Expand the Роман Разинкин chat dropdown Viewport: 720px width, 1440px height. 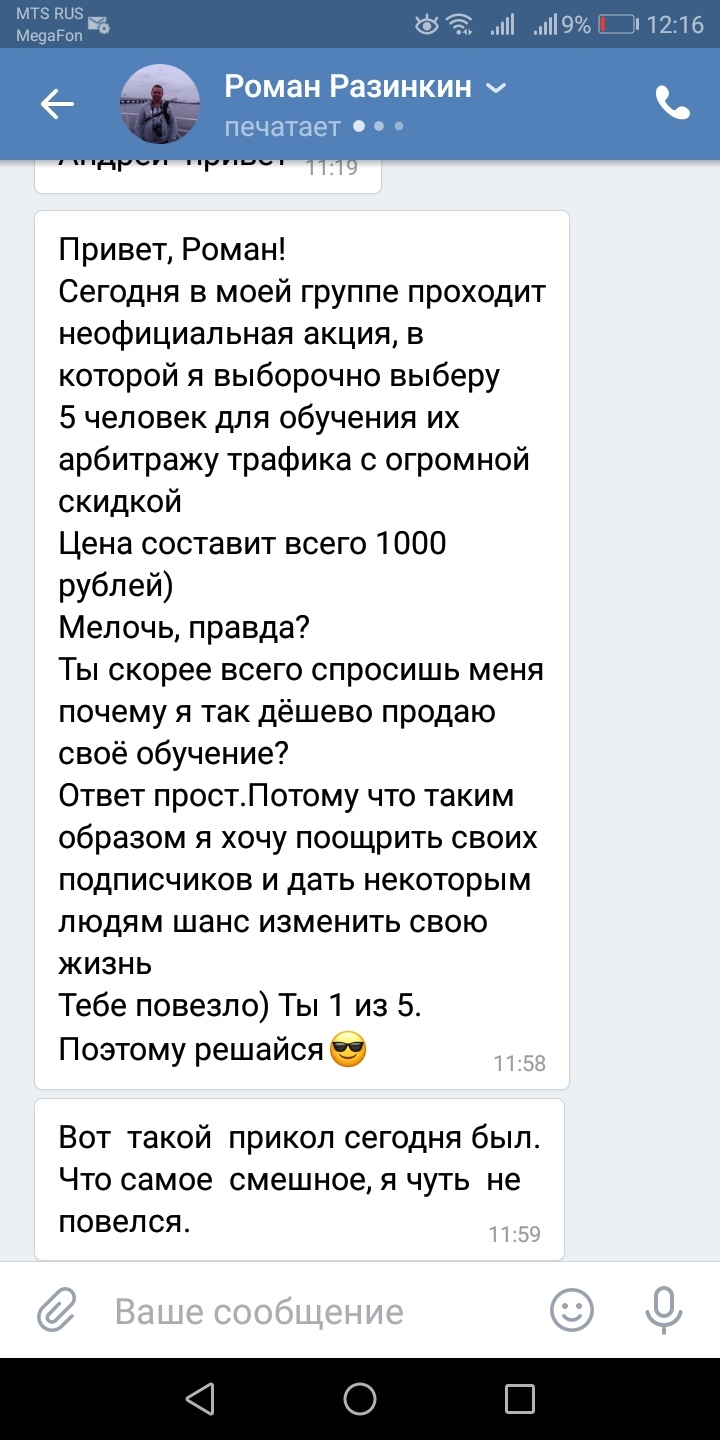pos(495,88)
